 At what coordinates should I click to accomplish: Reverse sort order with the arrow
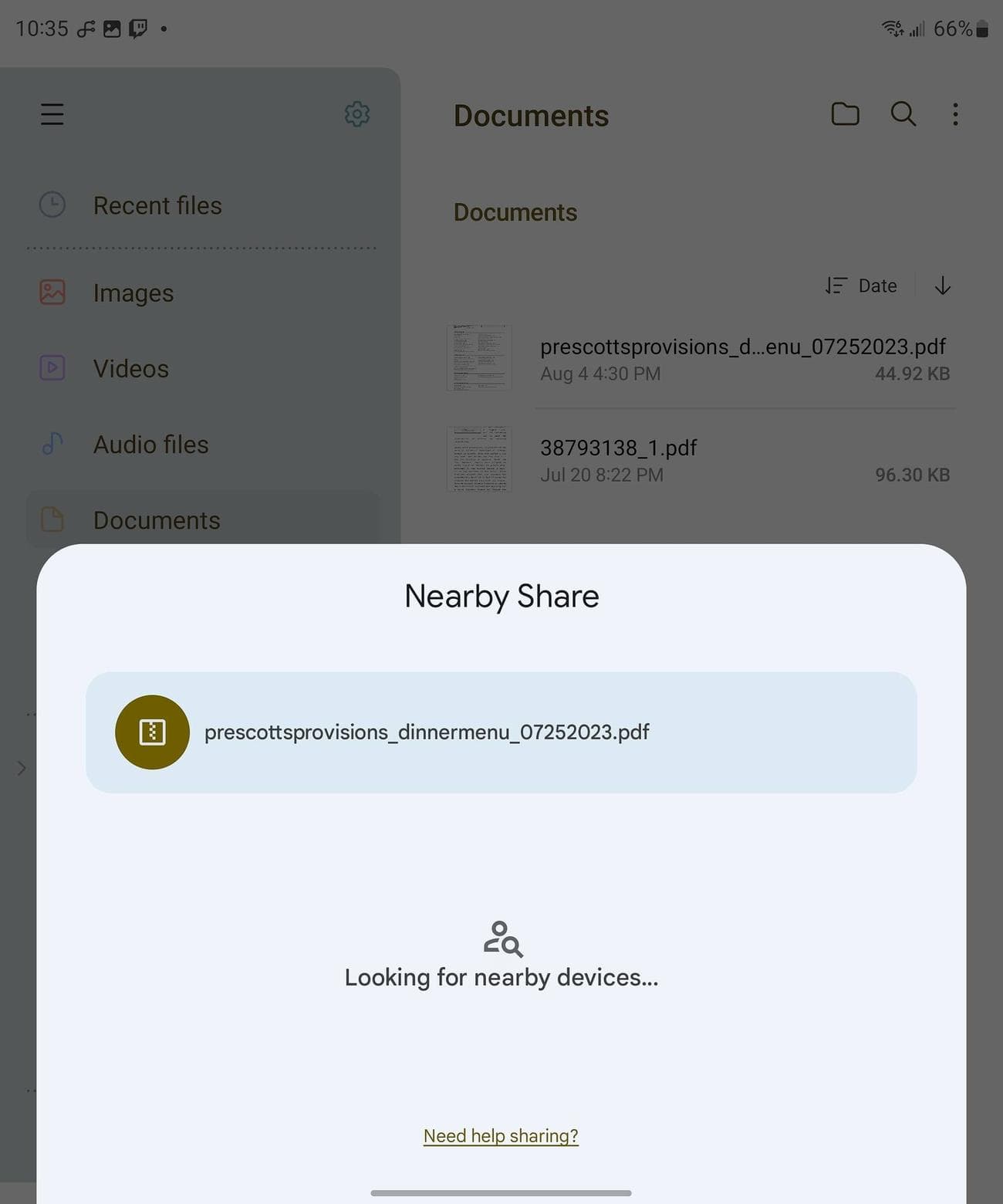[x=942, y=286]
